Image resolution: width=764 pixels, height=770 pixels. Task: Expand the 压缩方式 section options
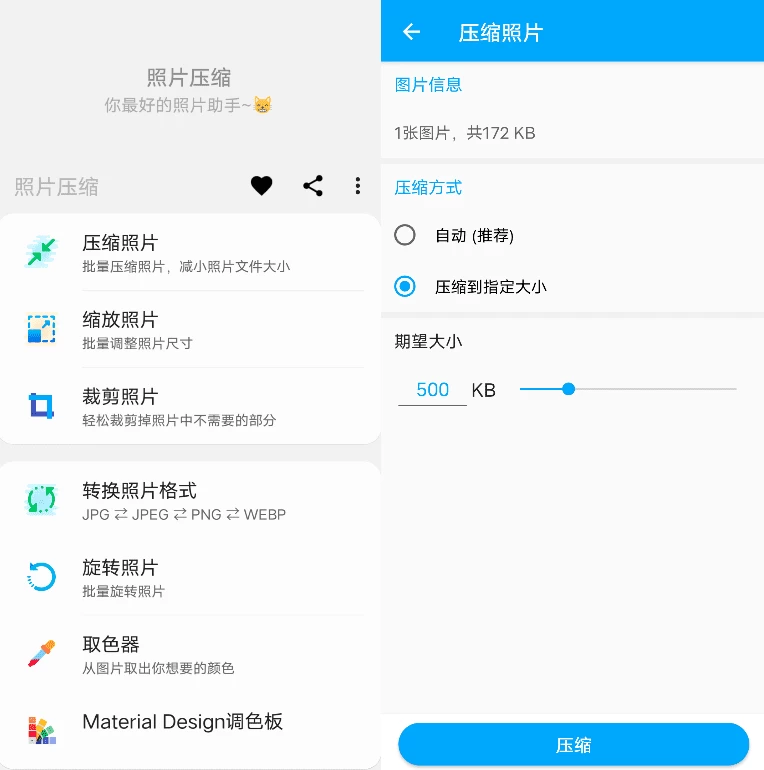(429, 188)
